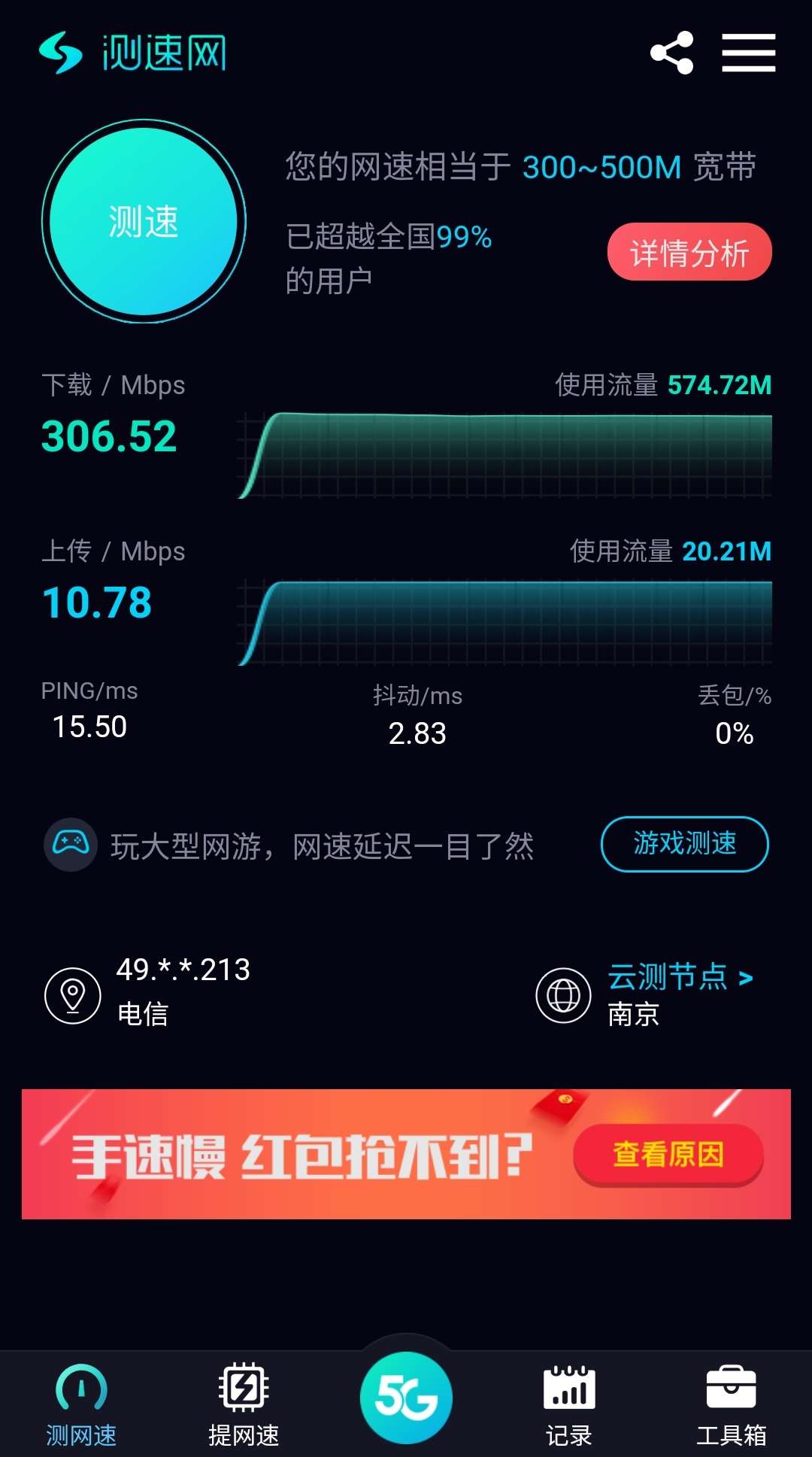812x1457 pixels.
Task: Select the 测网速 tab
Action: (81, 1404)
